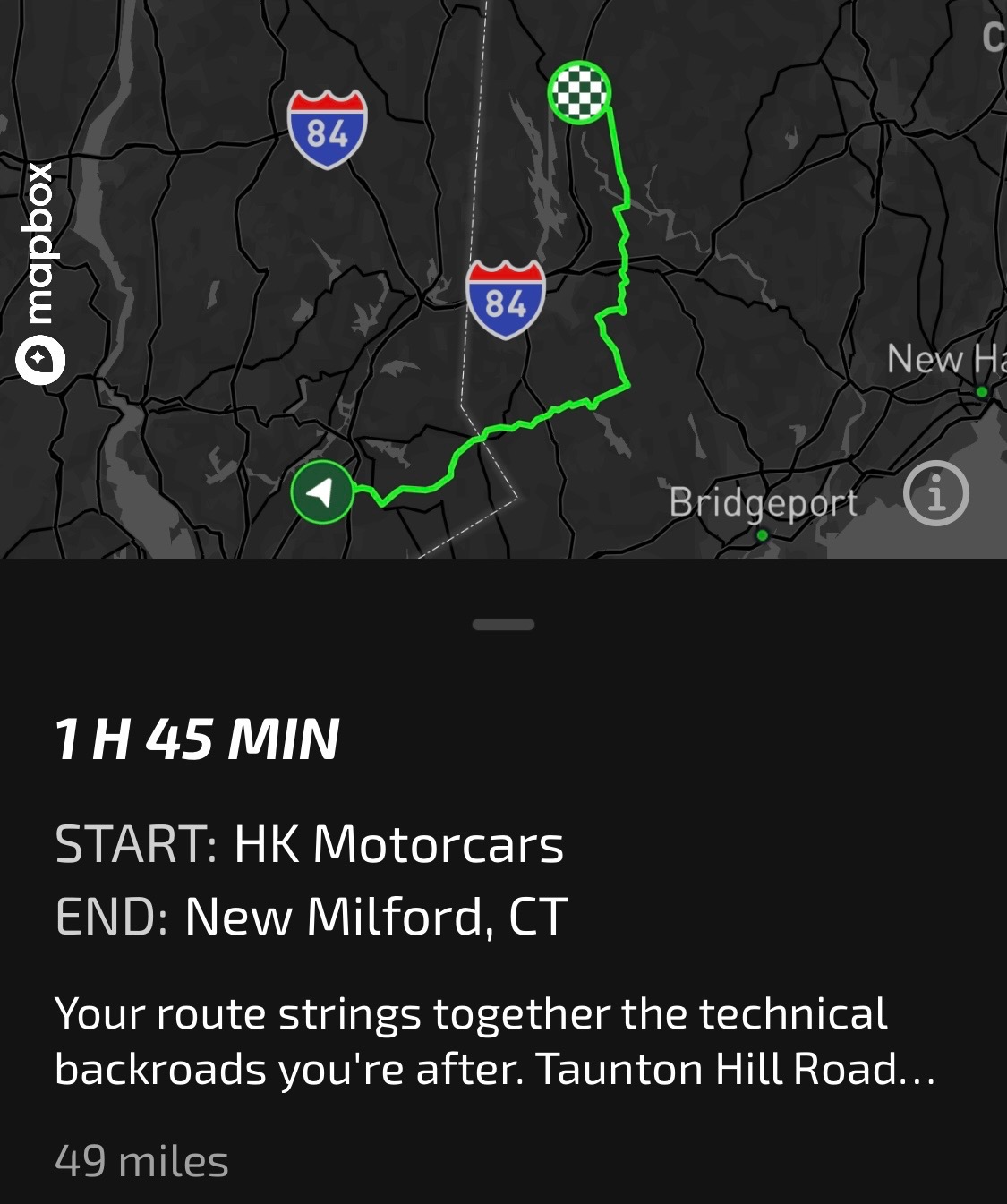Viewport: 1007px width, 1204px height.
Task: Tap the Bridgeport map label
Action: (x=763, y=503)
